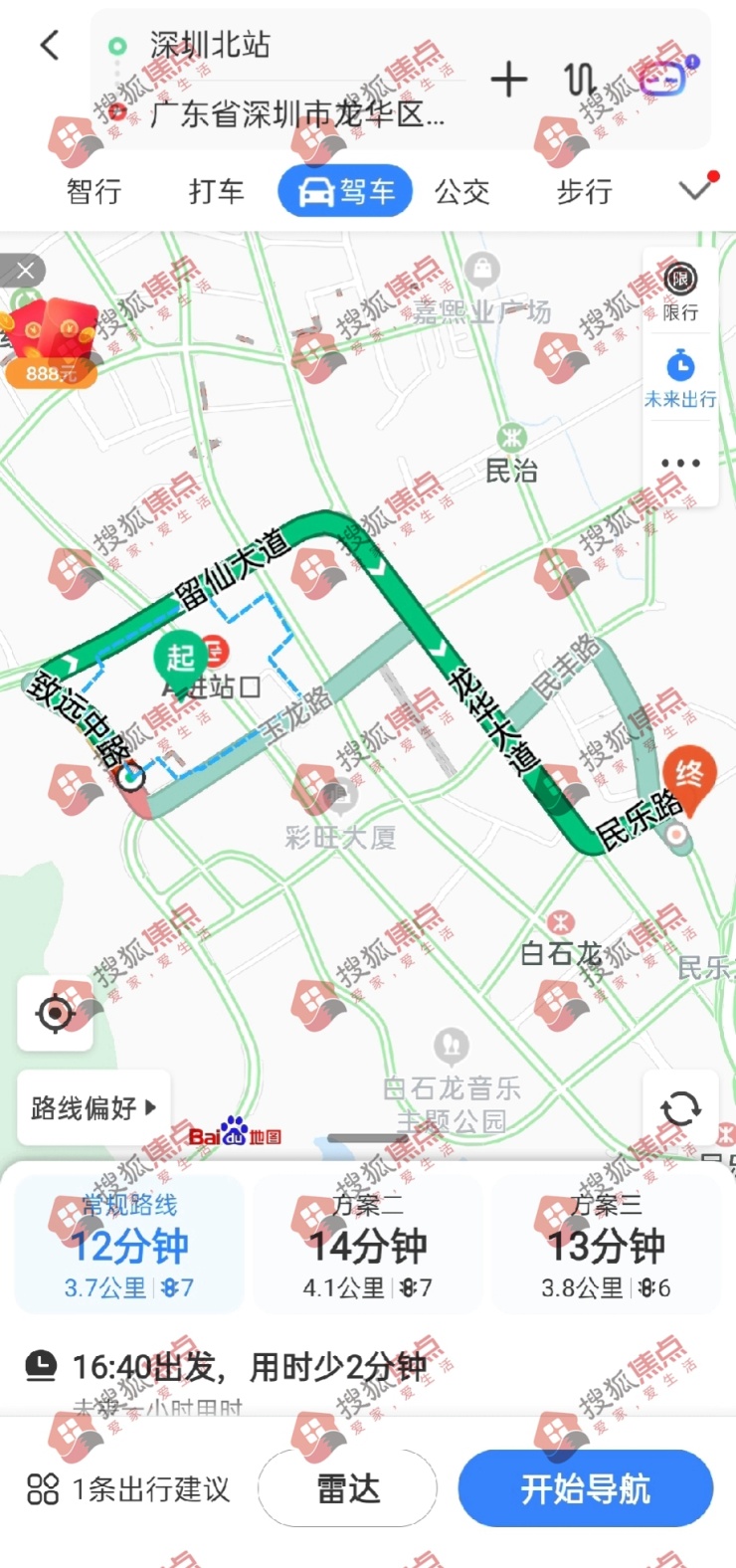Start navigation with 开始导航
The height and width of the screenshot is (1568, 736).
click(x=585, y=1487)
